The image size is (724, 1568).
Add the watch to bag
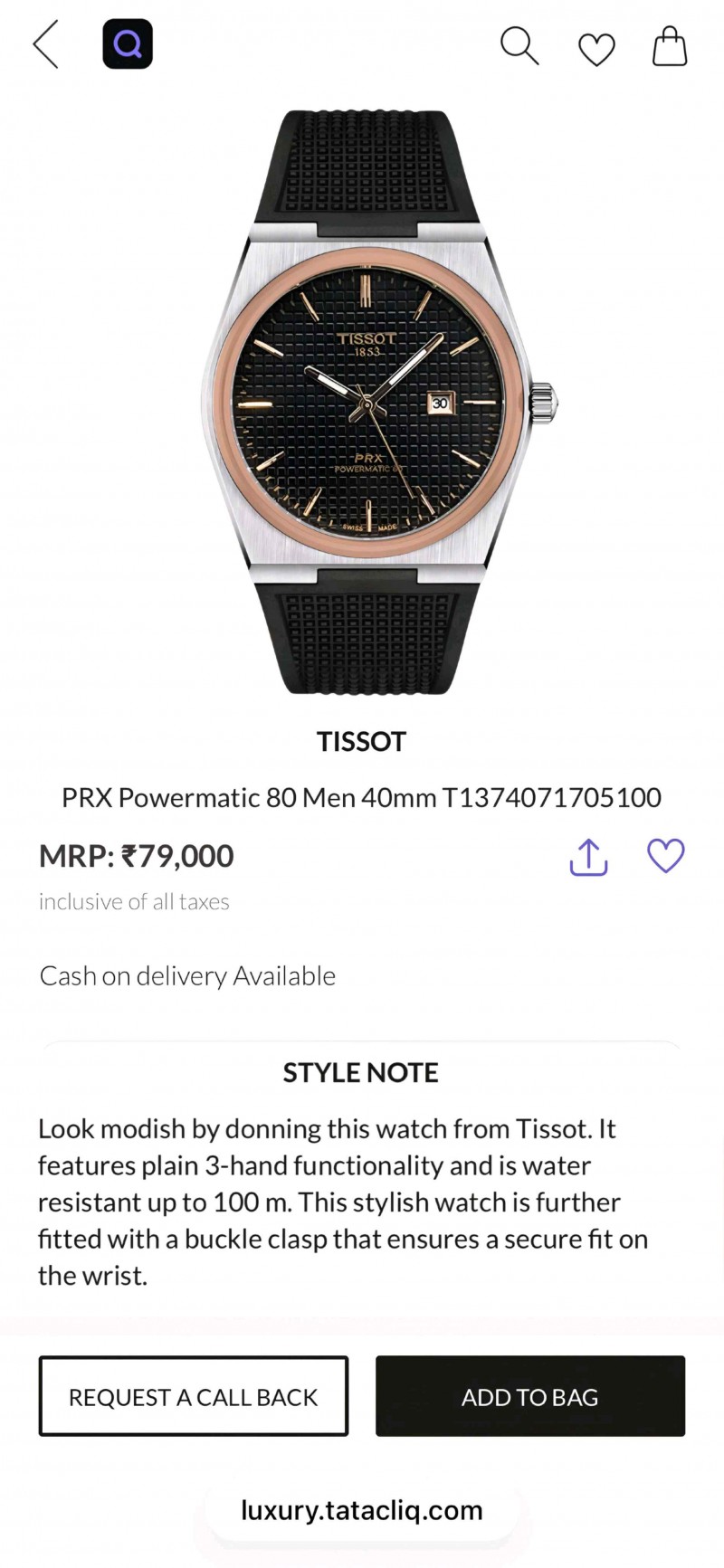(530, 1396)
